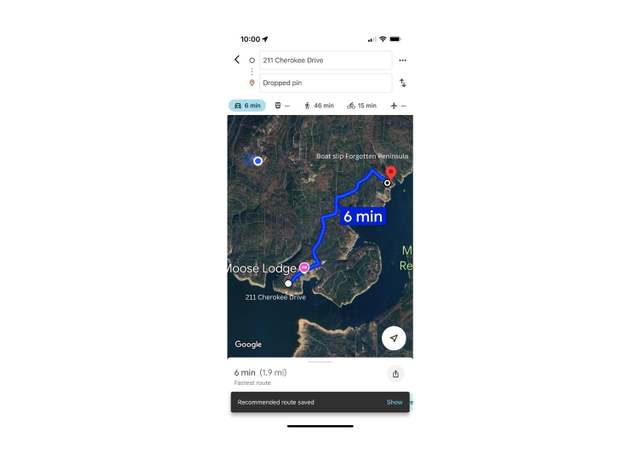Edit starting point 211 Cherokee Drive

(x=324, y=60)
